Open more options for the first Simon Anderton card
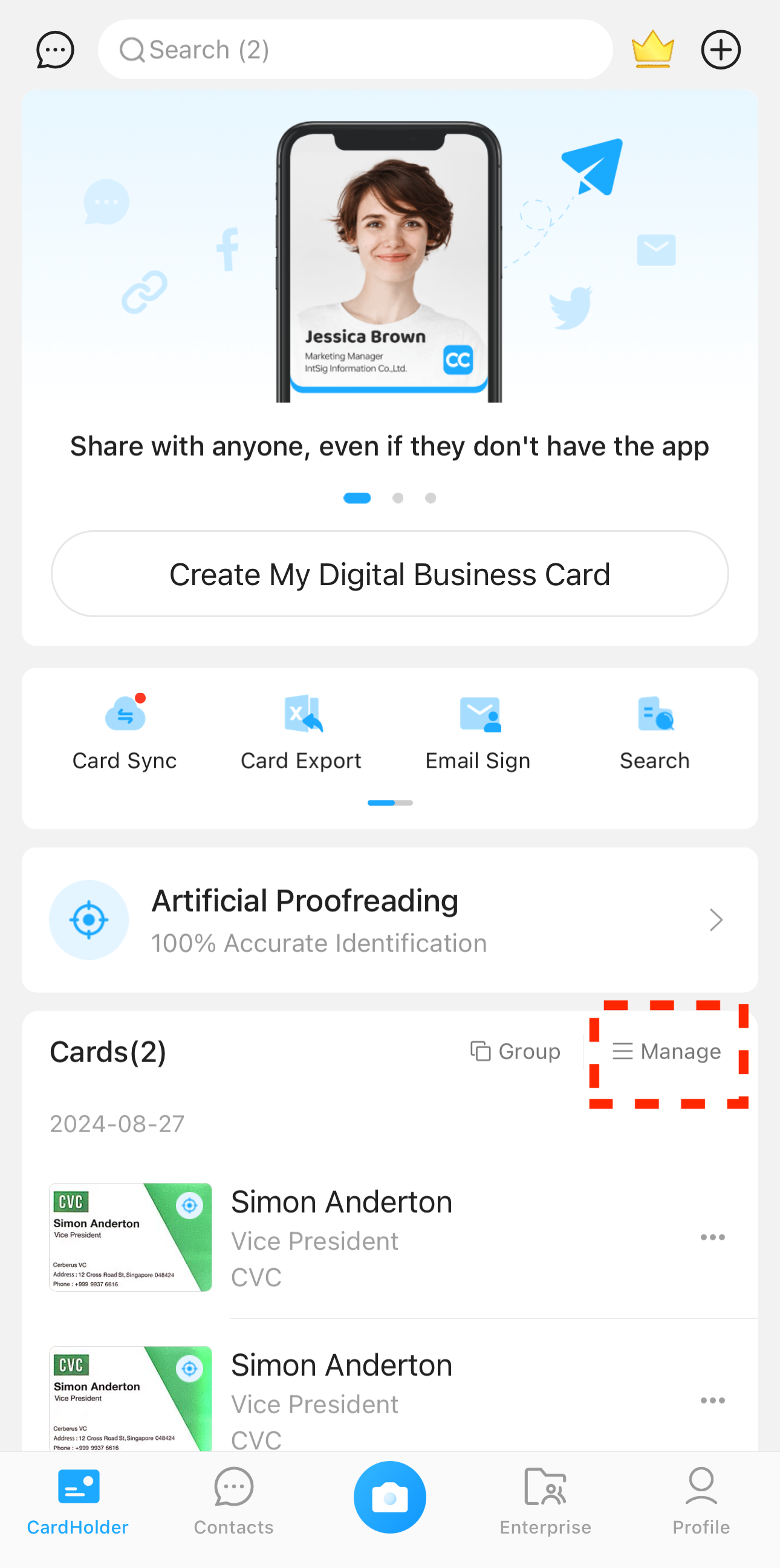This screenshot has width=780, height=1568. [712, 1236]
